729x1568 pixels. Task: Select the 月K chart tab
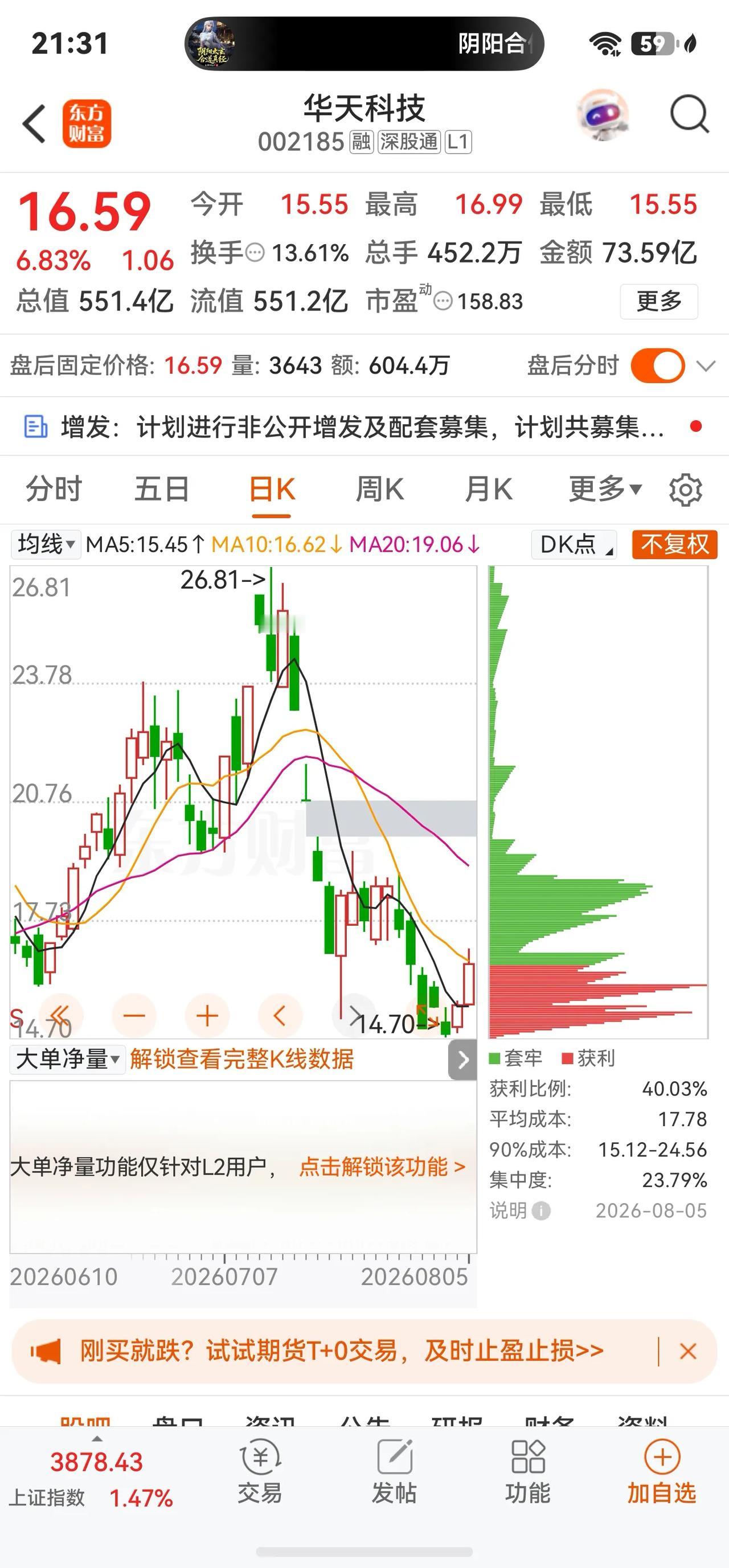click(x=489, y=490)
